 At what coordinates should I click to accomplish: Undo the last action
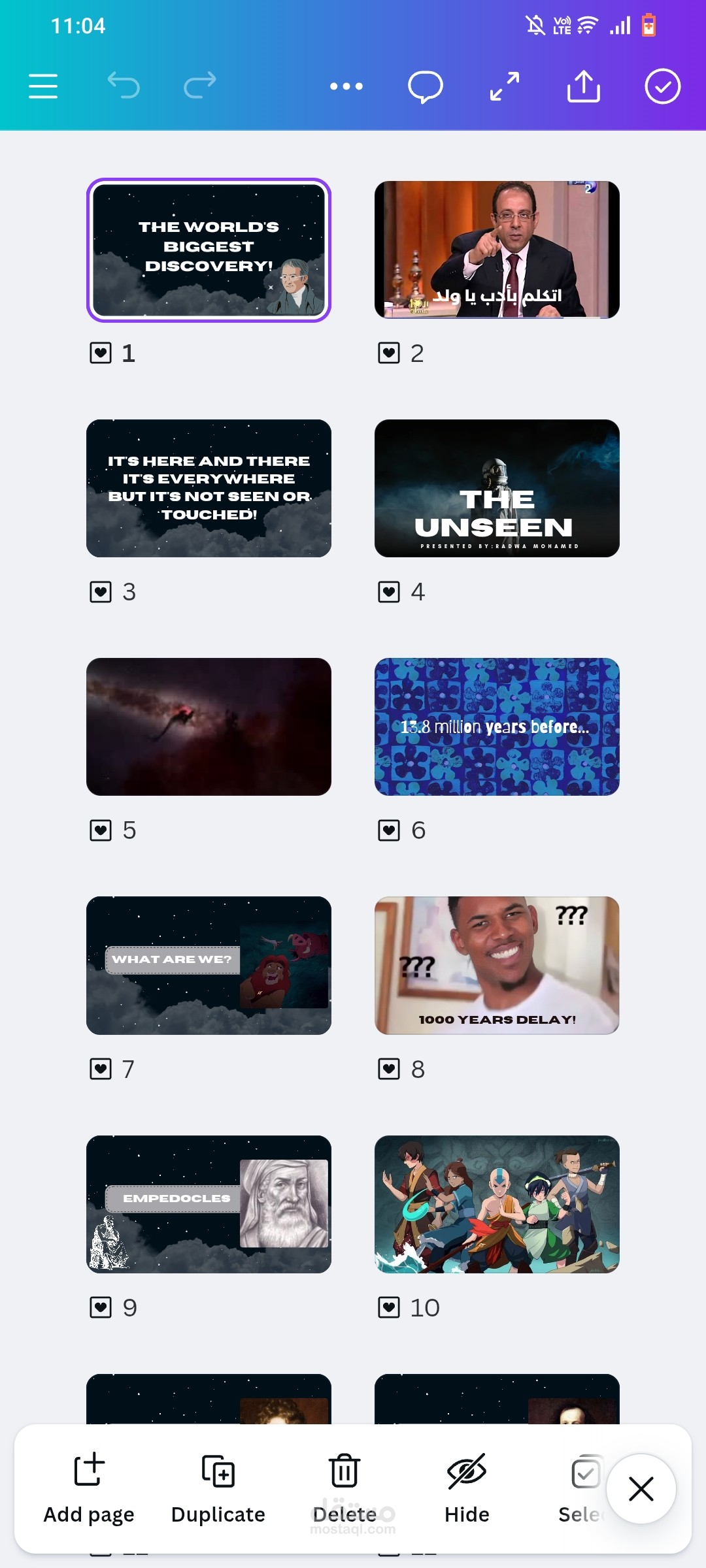[x=123, y=86]
